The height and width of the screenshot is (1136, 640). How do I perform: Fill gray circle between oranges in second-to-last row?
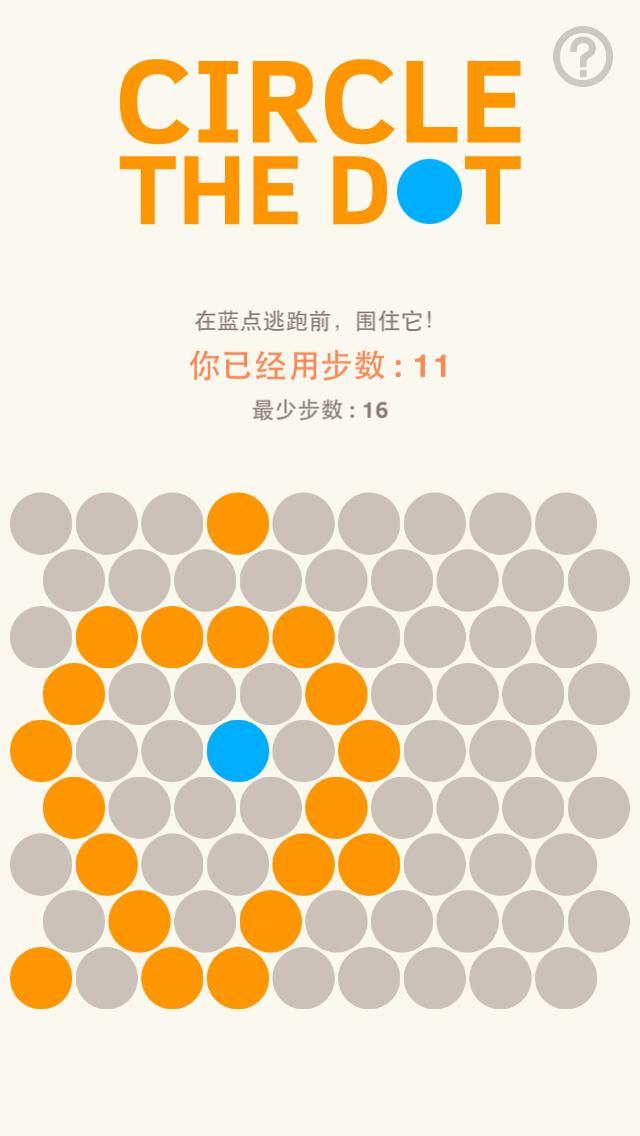[205, 921]
